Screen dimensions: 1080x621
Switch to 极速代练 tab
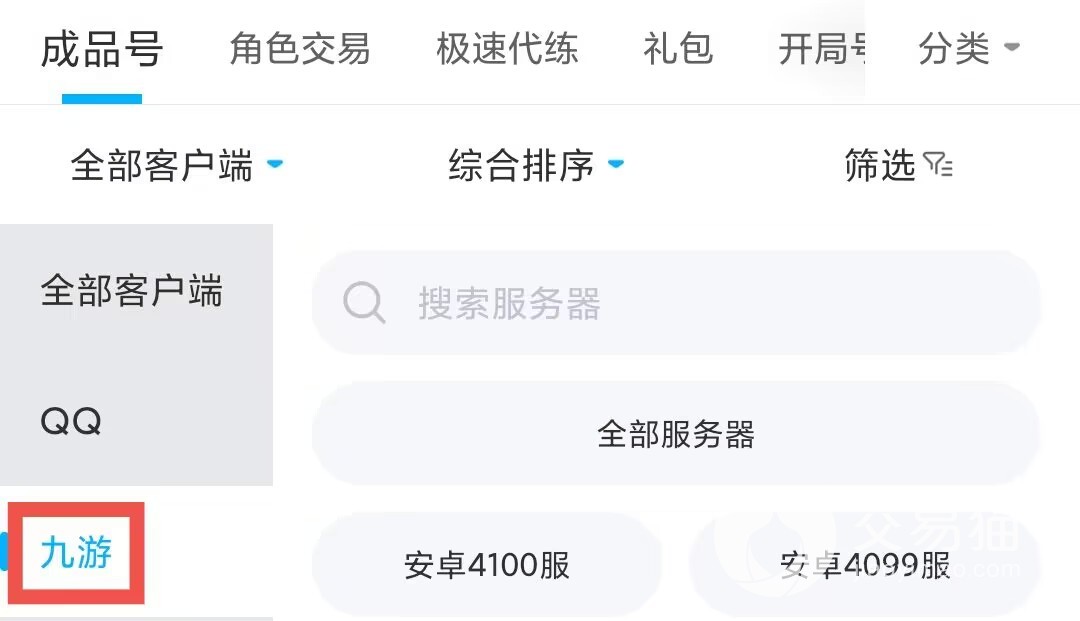tap(507, 49)
